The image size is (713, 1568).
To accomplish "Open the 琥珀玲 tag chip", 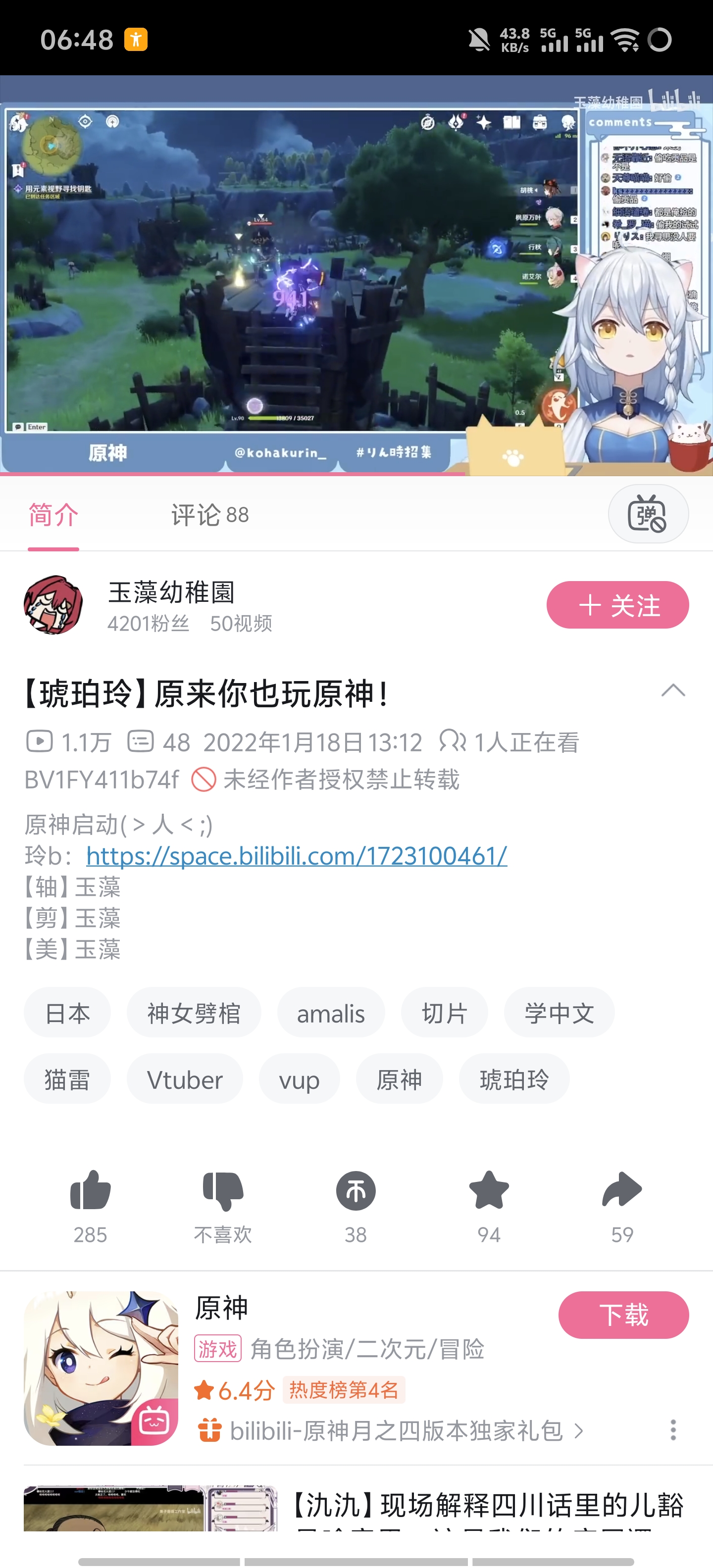I will coord(514,1080).
